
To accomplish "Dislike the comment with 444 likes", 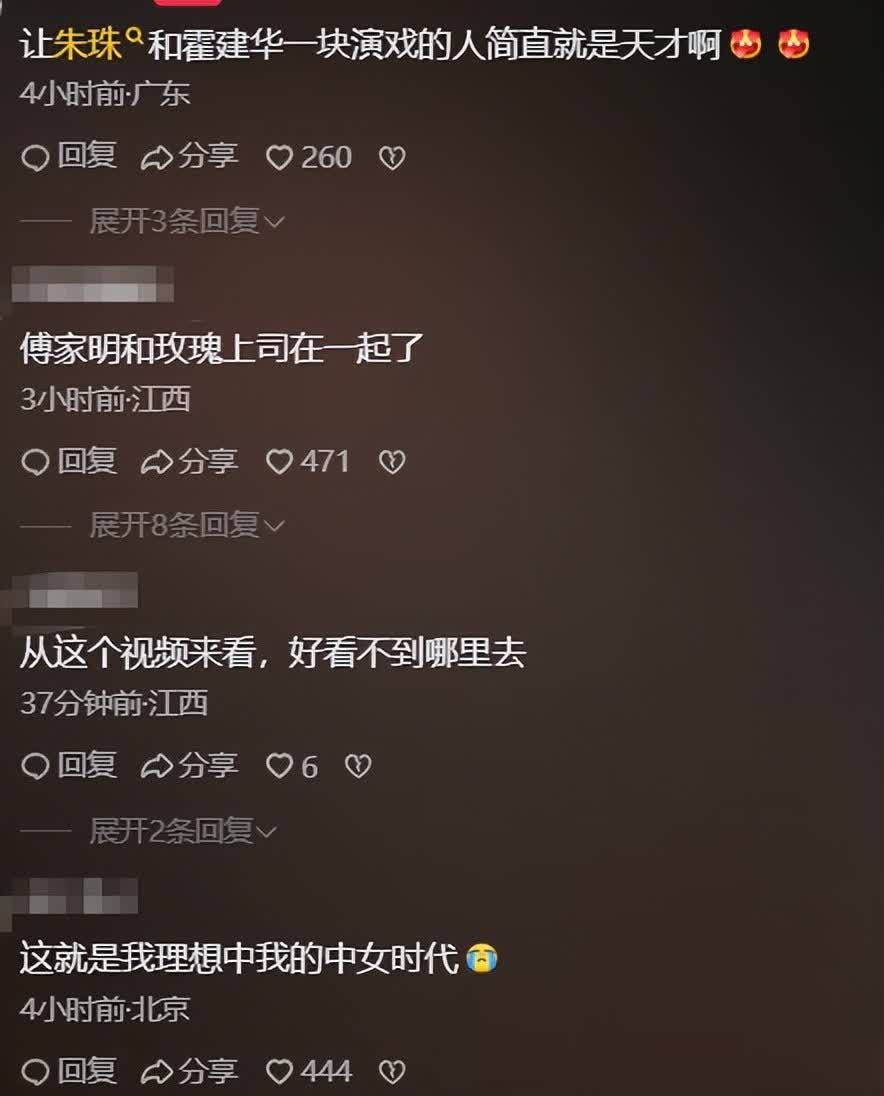I will [392, 1071].
